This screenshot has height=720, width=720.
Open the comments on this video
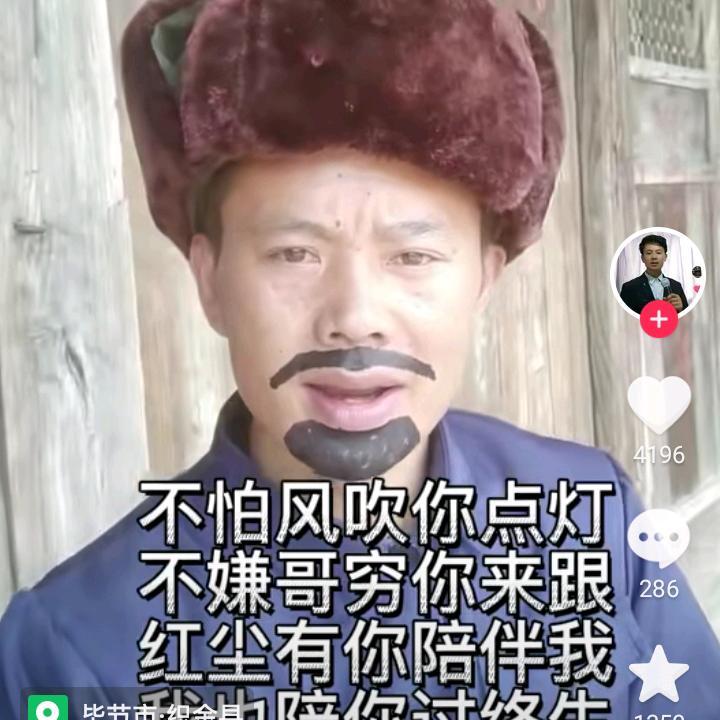658,539
